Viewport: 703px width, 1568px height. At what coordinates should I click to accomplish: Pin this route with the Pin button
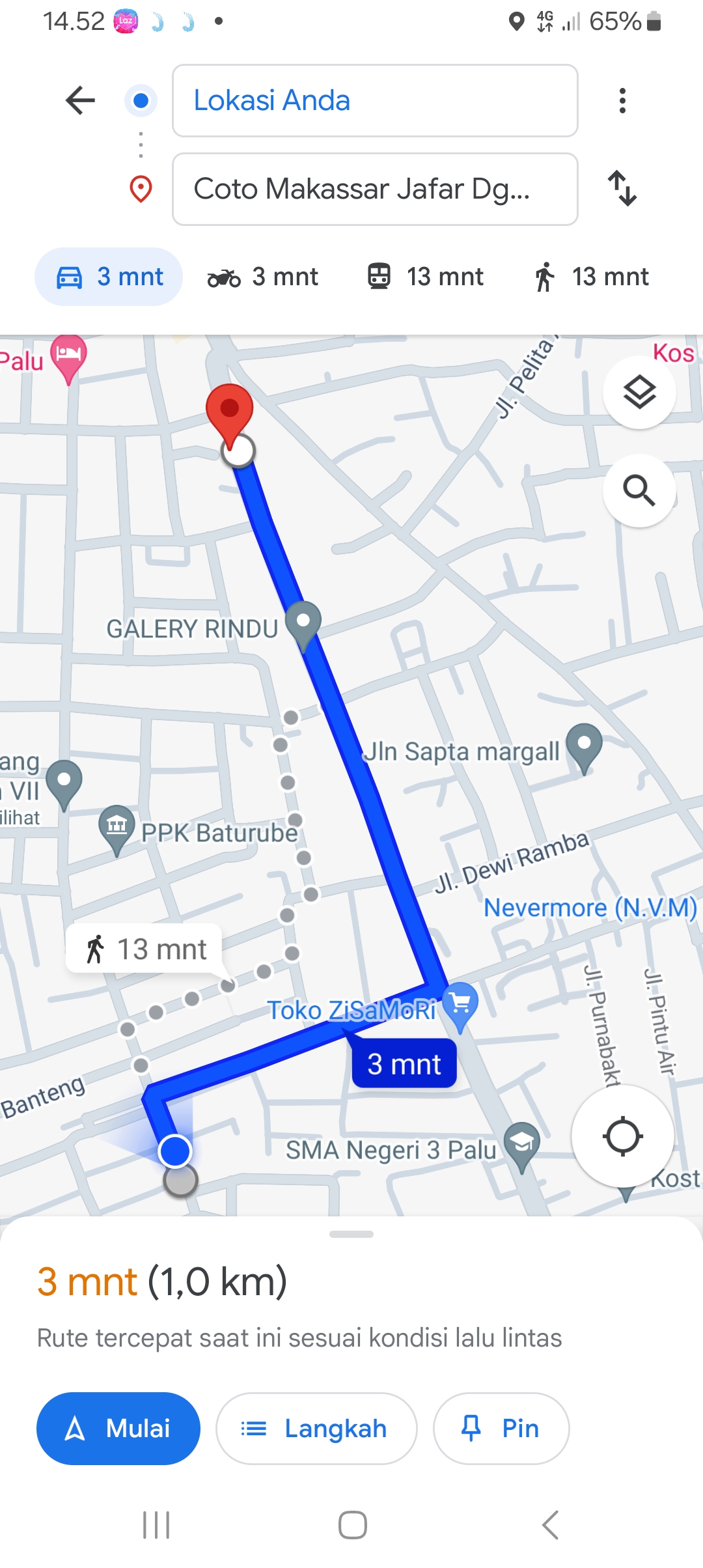click(501, 1429)
